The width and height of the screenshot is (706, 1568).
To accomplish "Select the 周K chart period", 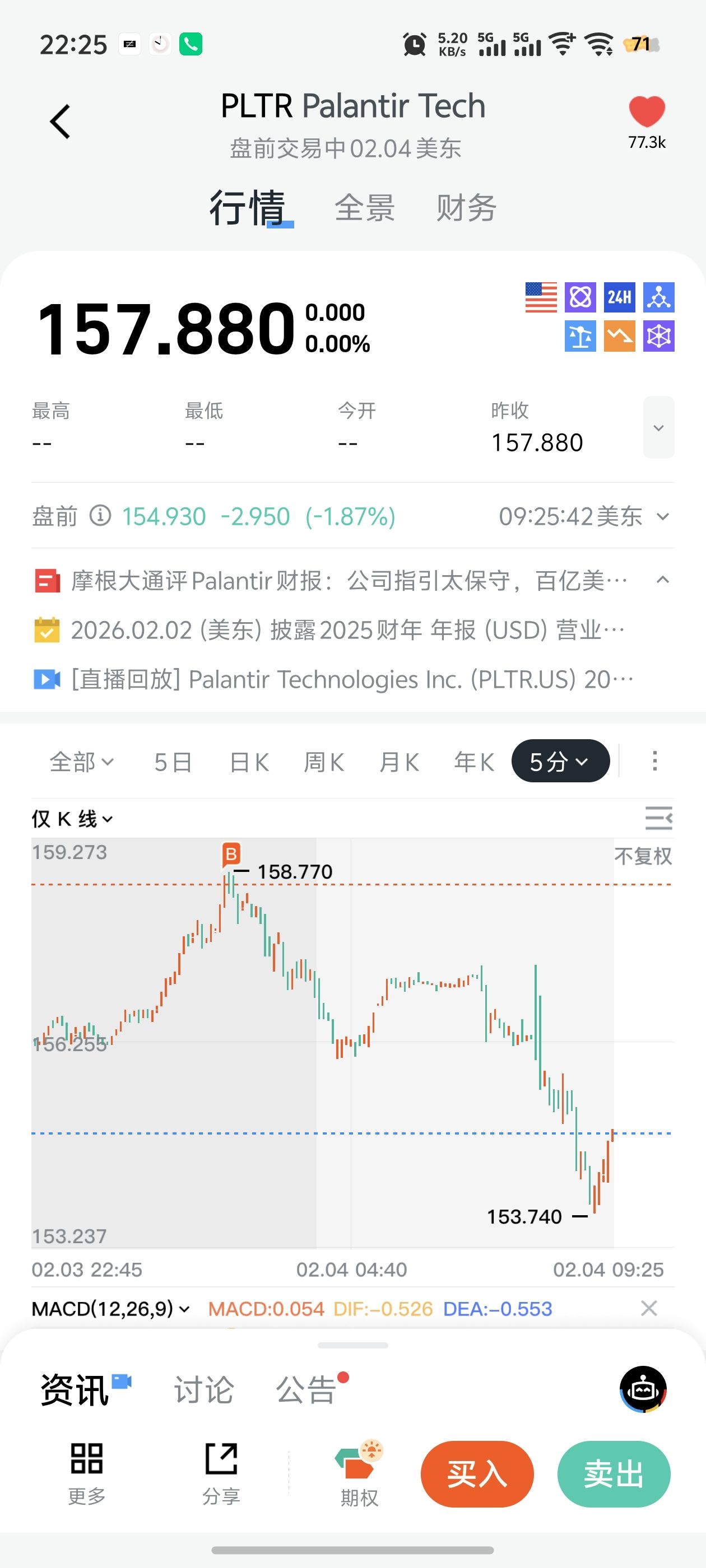I will click(x=324, y=762).
